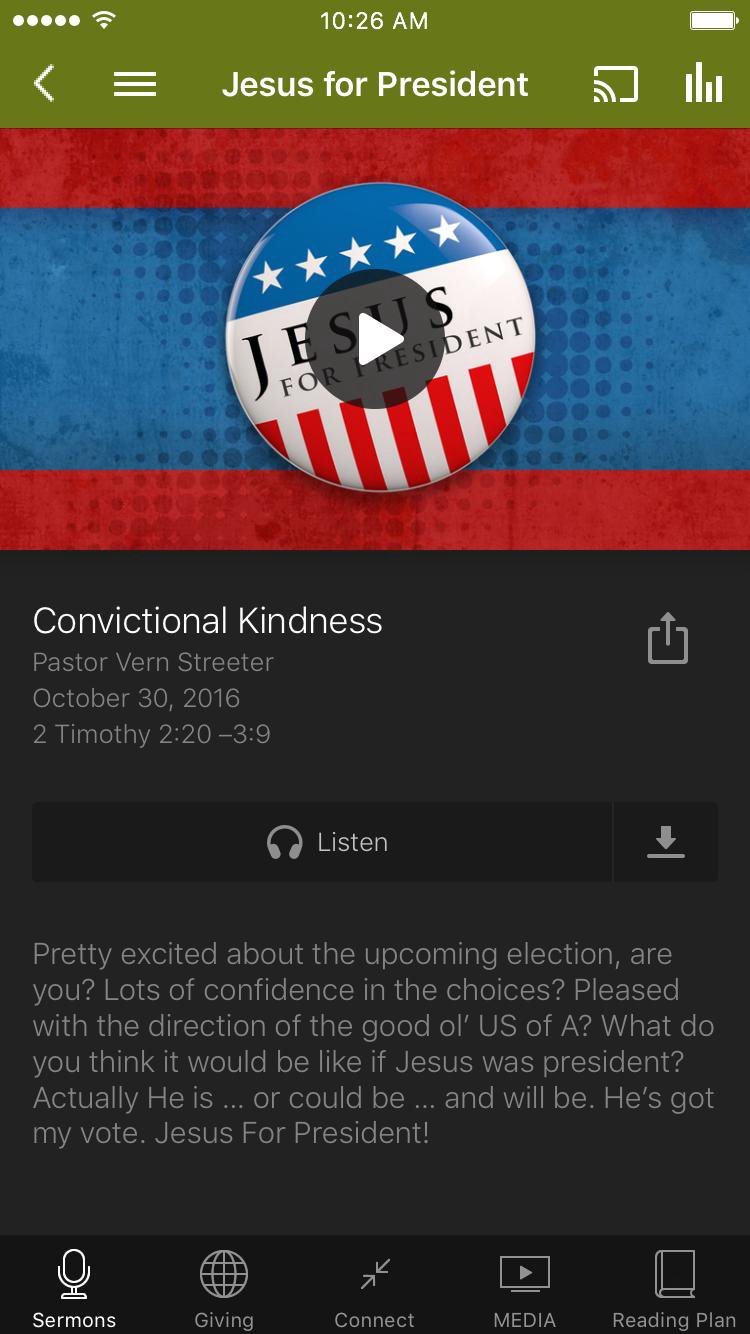The height and width of the screenshot is (1334, 750).
Task: Share the Convictional Kindness sermon
Action: coord(667,639)
